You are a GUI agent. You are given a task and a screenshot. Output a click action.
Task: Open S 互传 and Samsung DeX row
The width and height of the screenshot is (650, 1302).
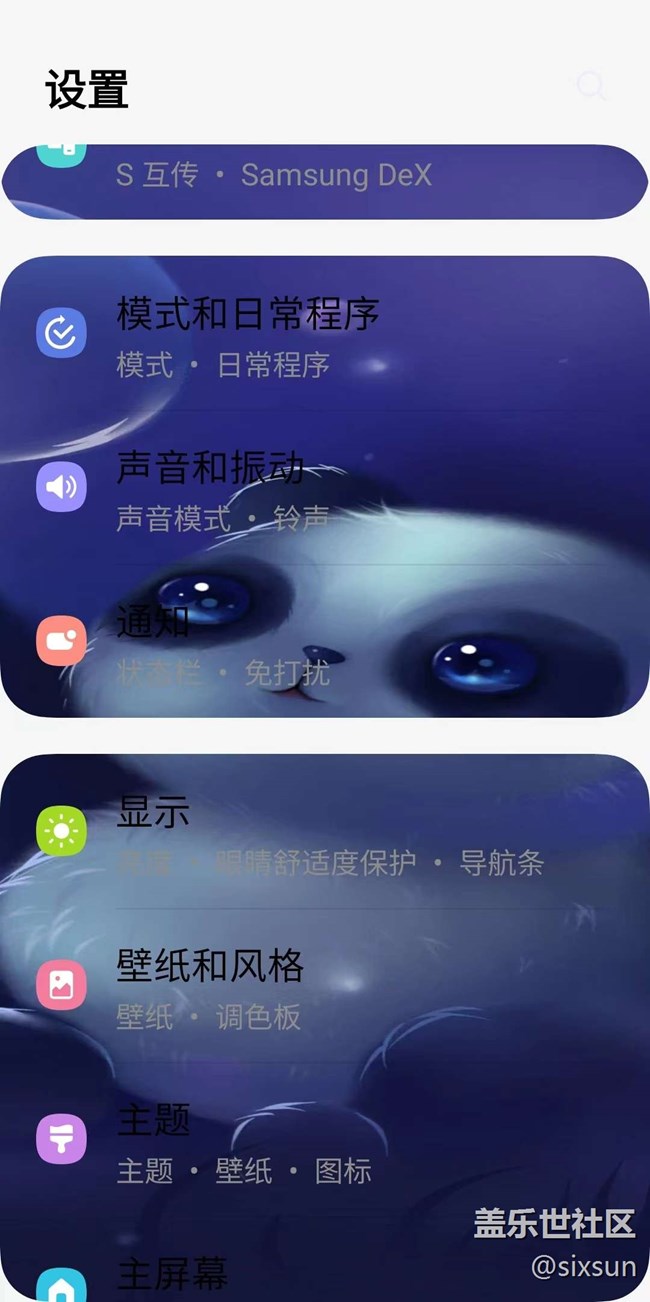click(x=325, y=177)
